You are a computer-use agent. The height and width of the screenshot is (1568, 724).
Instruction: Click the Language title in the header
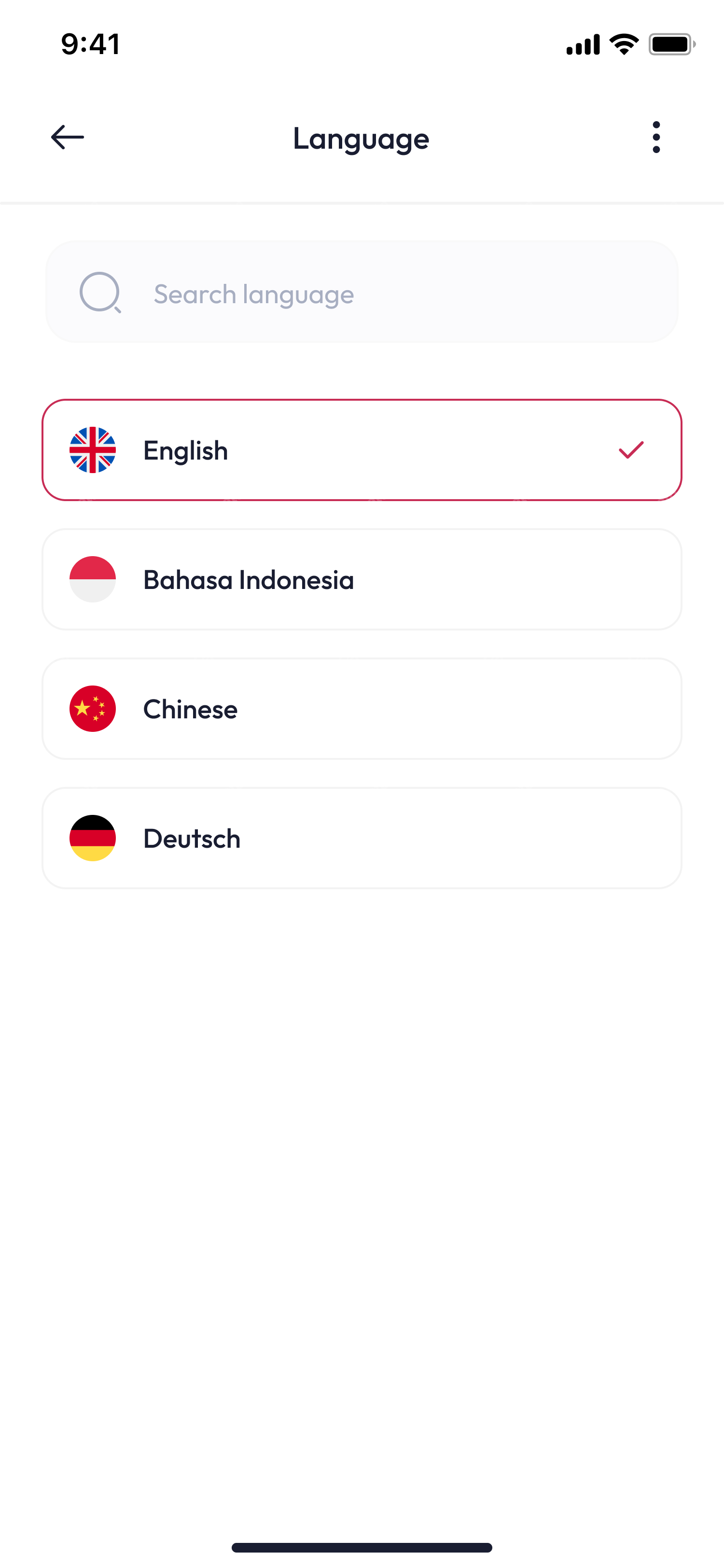tap(362, 138)
